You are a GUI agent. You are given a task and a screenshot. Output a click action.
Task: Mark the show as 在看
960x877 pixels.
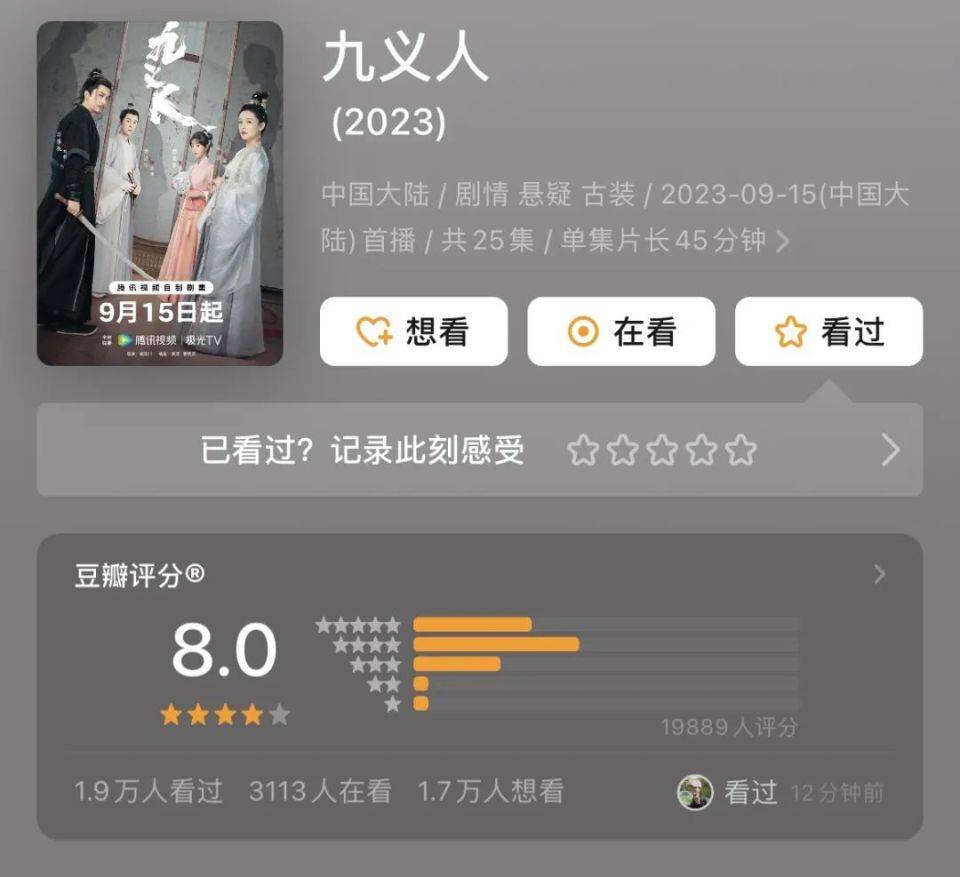(x=621, y=332)
